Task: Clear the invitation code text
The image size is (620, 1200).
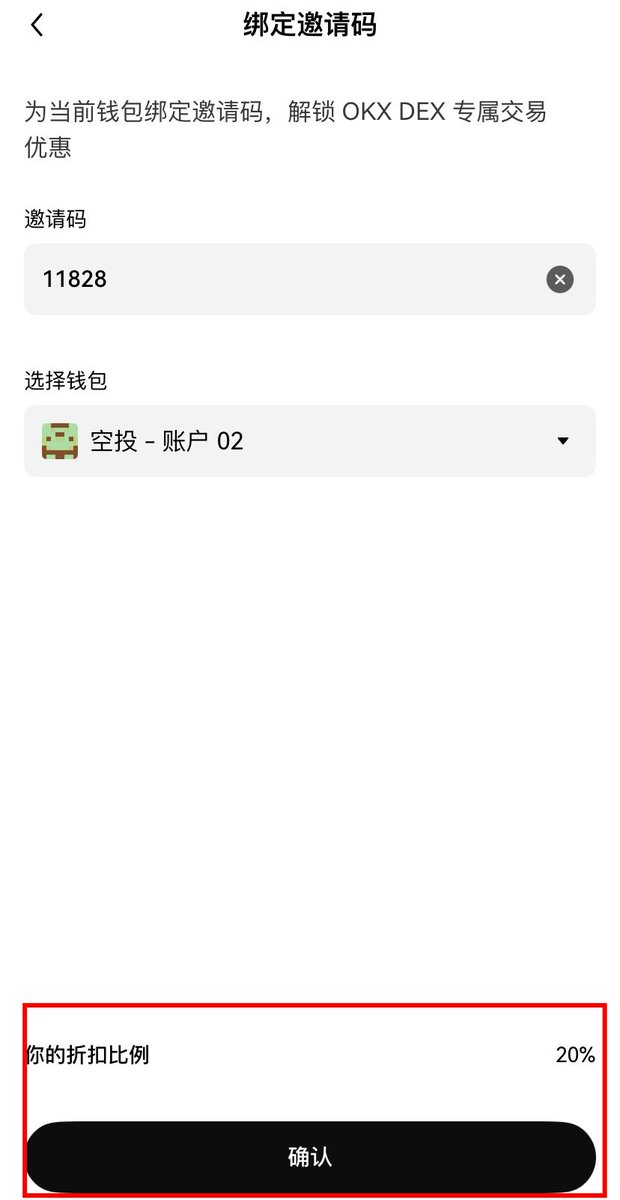Action: pyautogui.click(x=560, y=279)
